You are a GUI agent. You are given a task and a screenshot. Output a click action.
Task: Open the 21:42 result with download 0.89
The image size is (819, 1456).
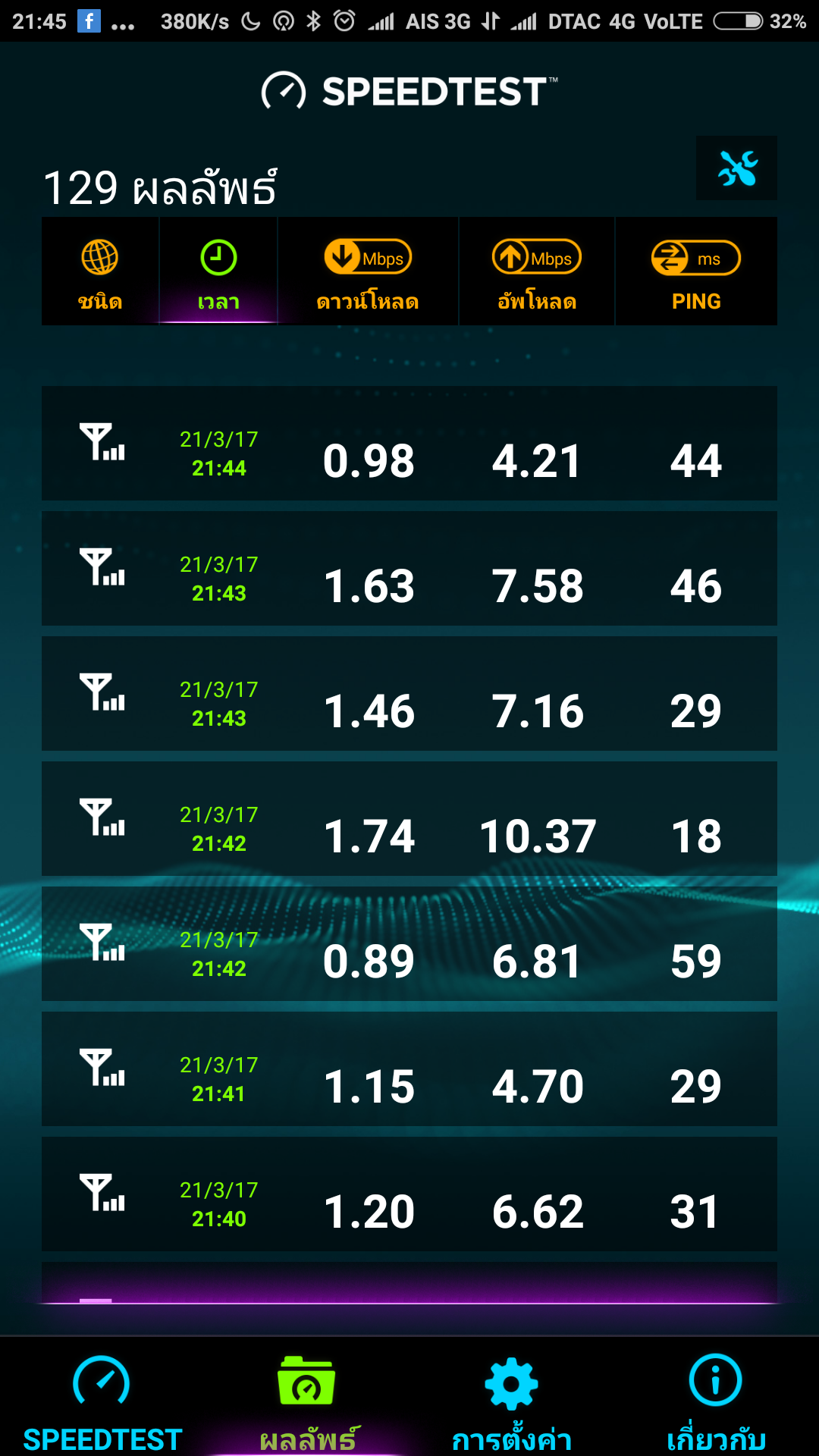(409, 944)
